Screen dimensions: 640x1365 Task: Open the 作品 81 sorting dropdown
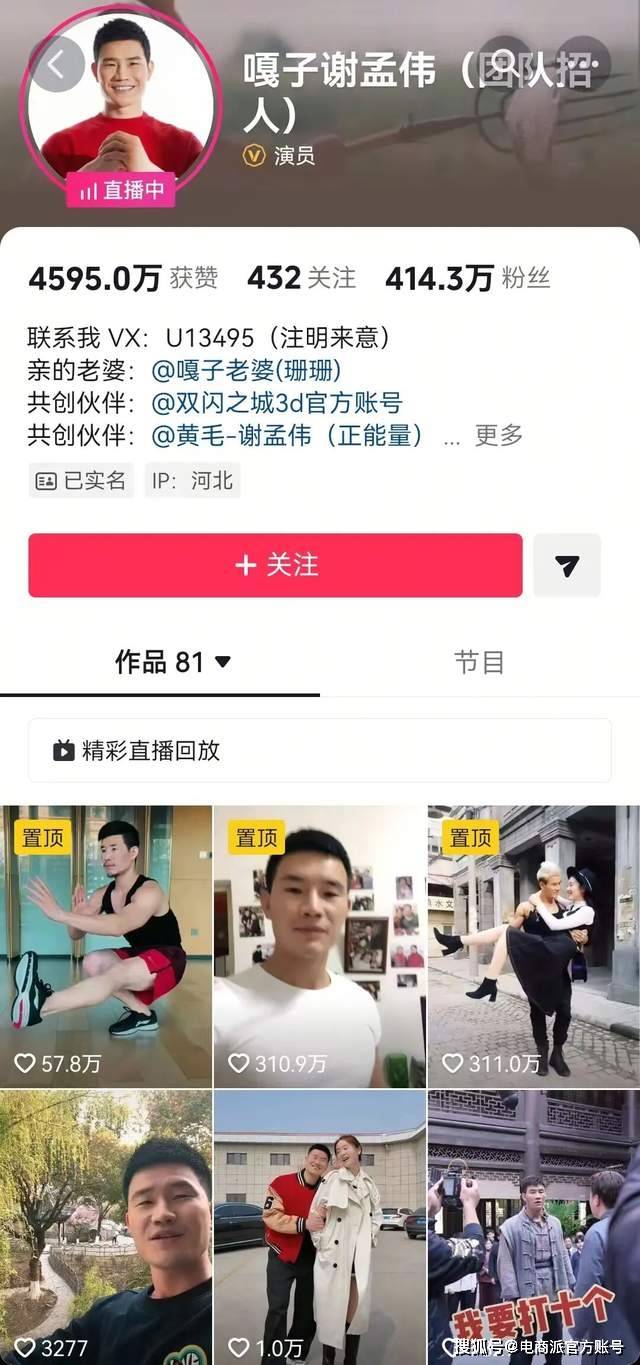[173, 662]
